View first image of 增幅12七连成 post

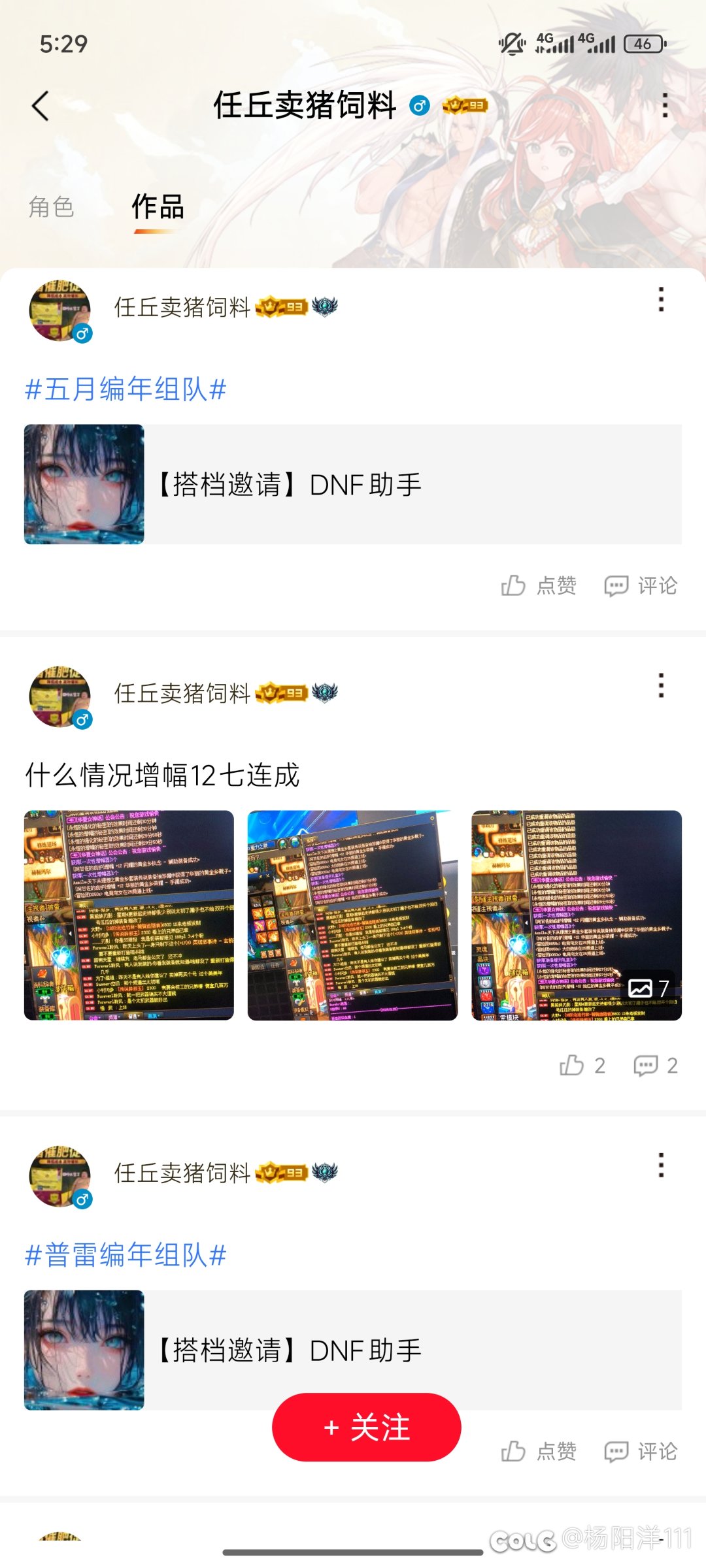coord(129,915)
